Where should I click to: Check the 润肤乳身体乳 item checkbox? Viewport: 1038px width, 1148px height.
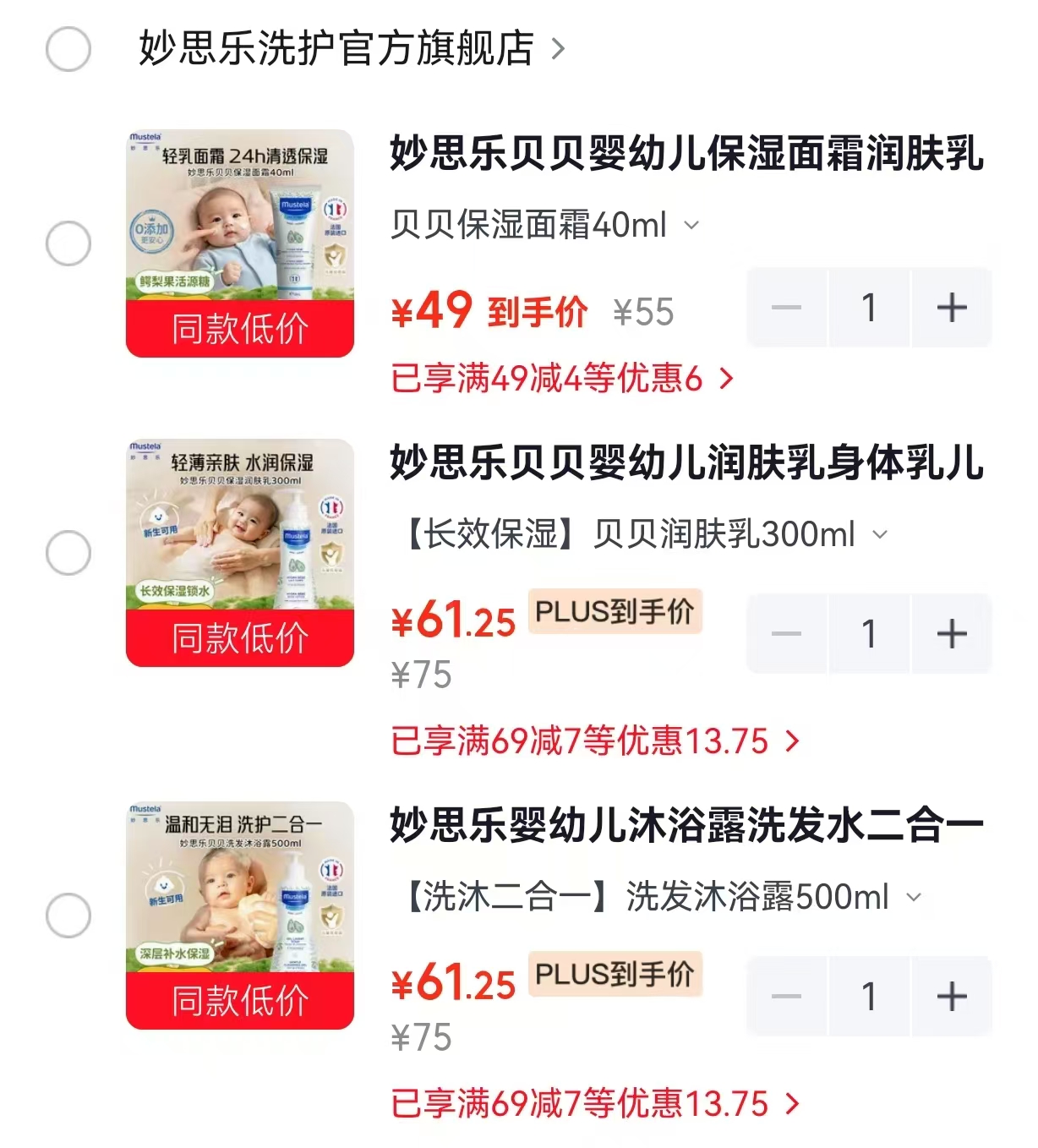point(68,553)
